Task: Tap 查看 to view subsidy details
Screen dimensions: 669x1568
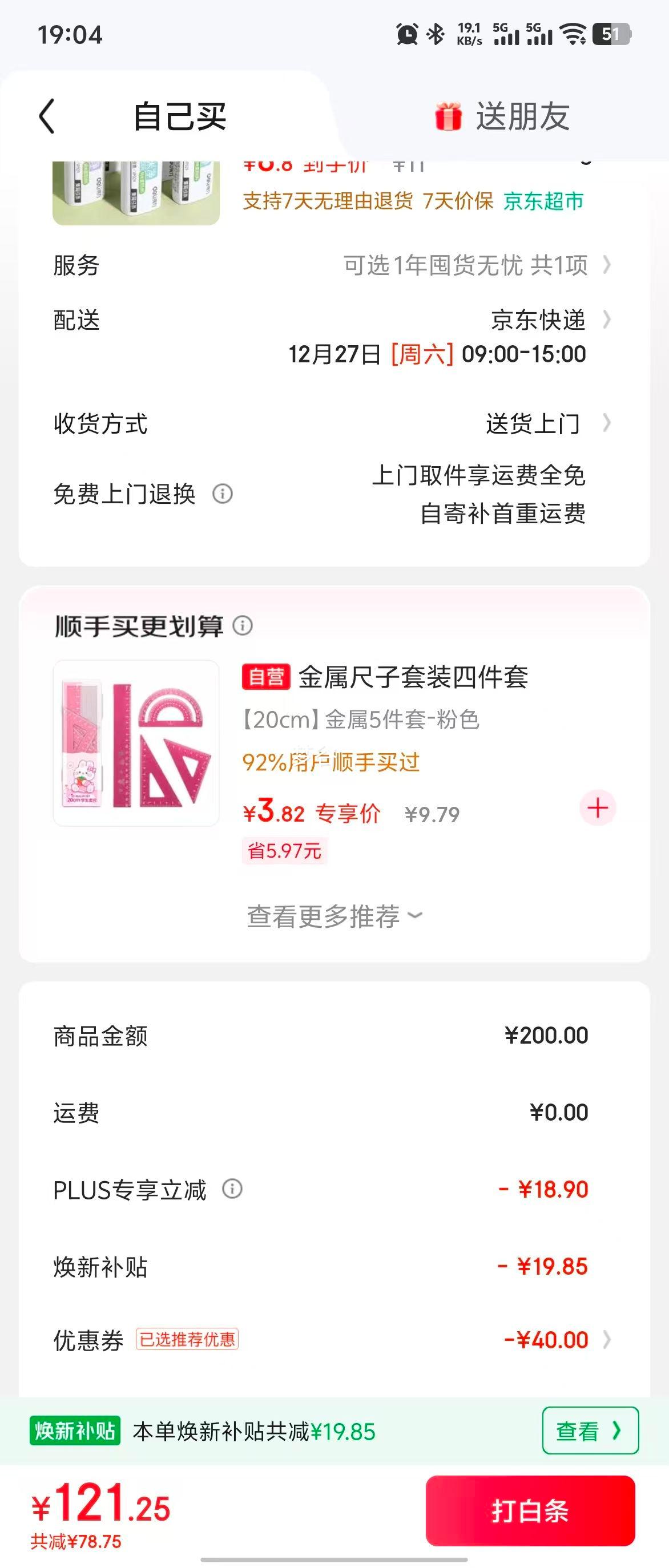Action: tap(588, 1432)
